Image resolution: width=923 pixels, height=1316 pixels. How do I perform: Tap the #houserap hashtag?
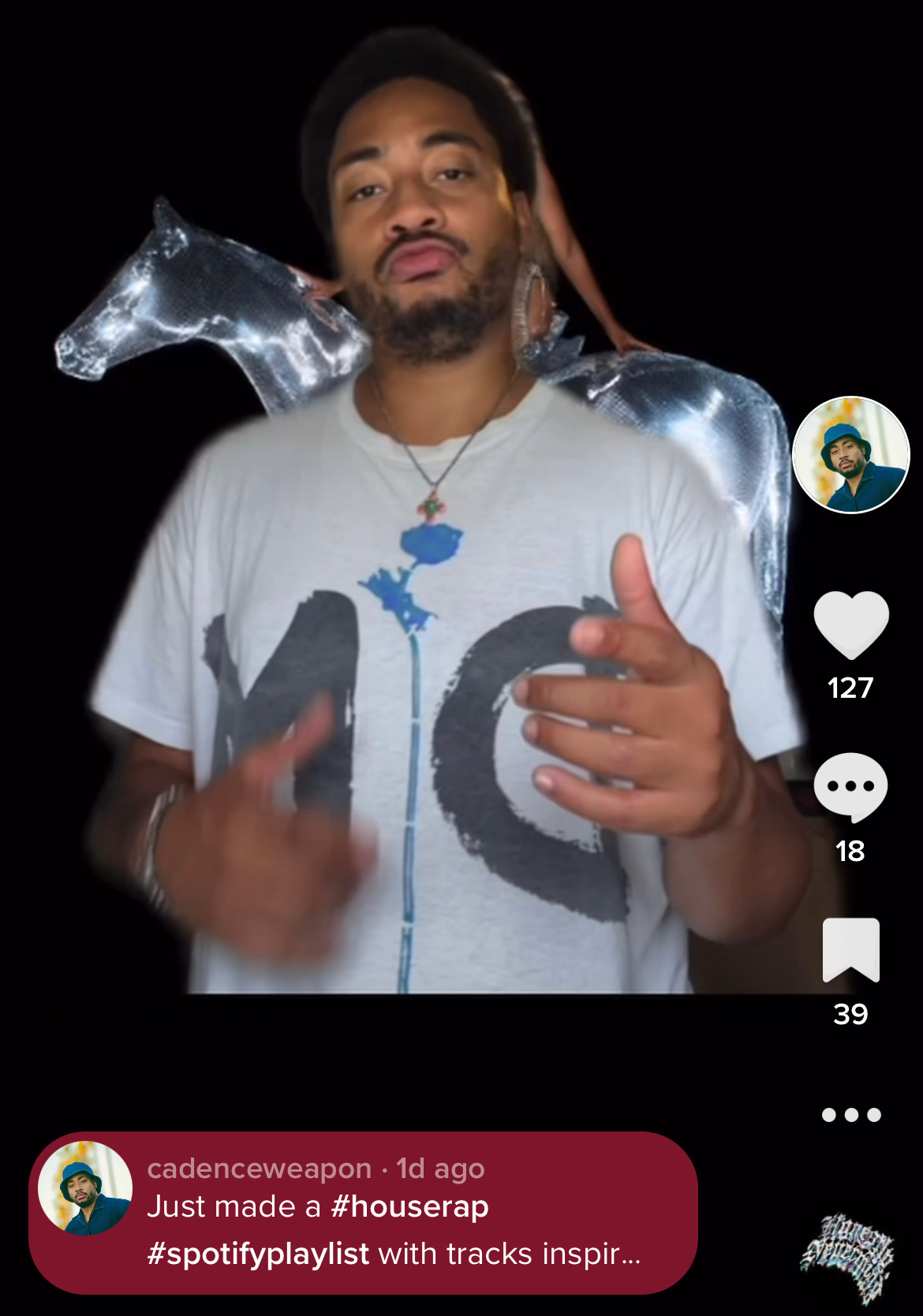[x=409, y=1207]
